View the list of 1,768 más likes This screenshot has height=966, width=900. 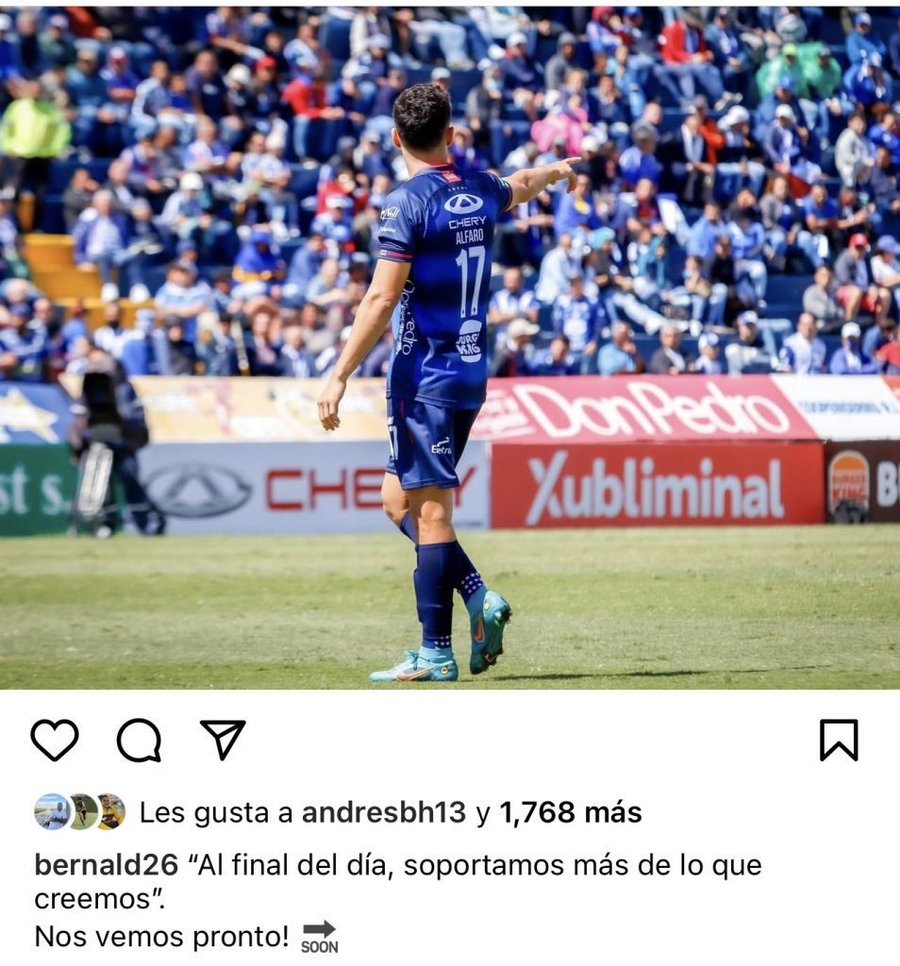pyautogui.click(x=570, y=812)
